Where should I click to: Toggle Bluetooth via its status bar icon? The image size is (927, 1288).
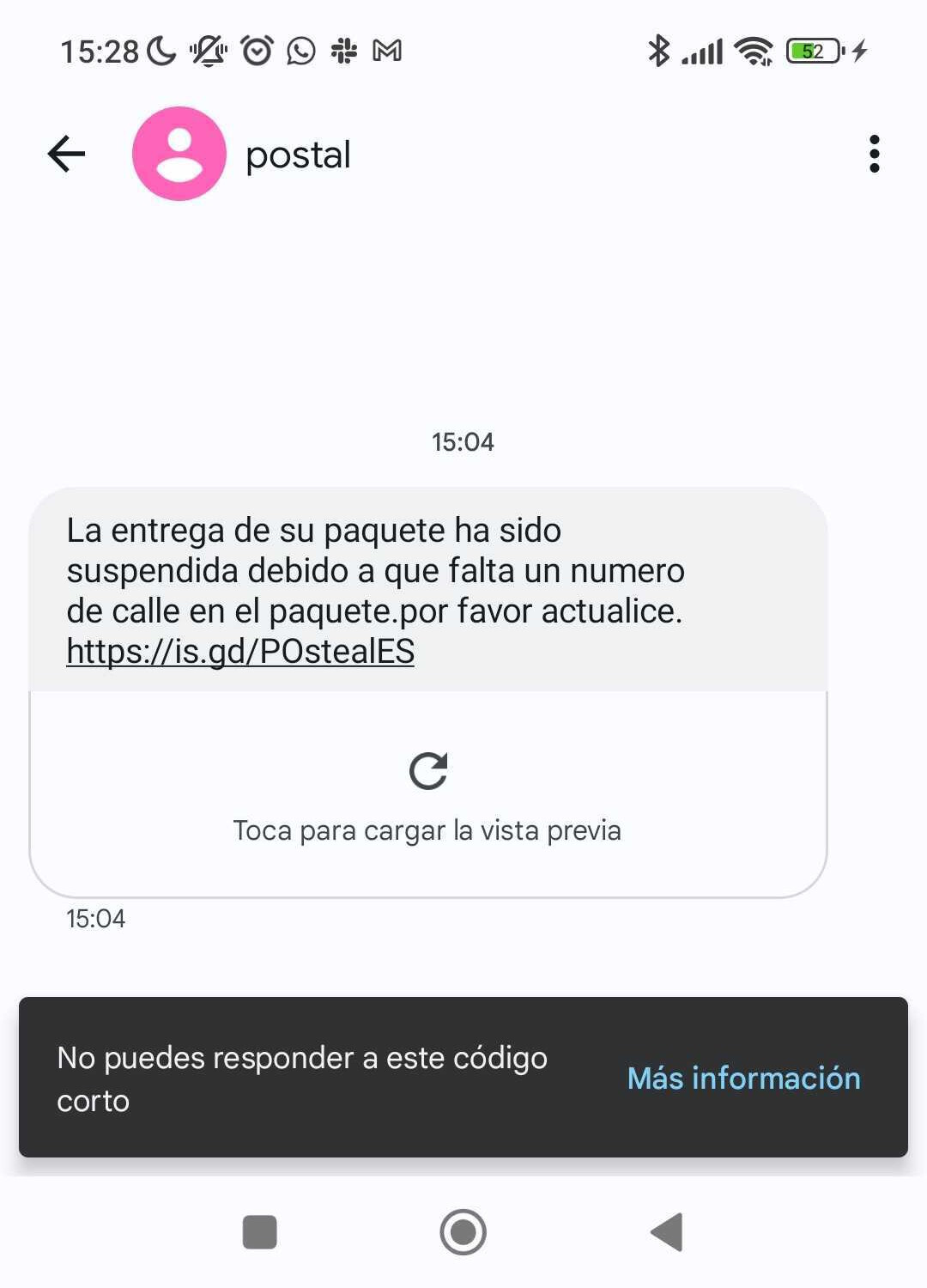pyautogui.click(x=659, y=50)
